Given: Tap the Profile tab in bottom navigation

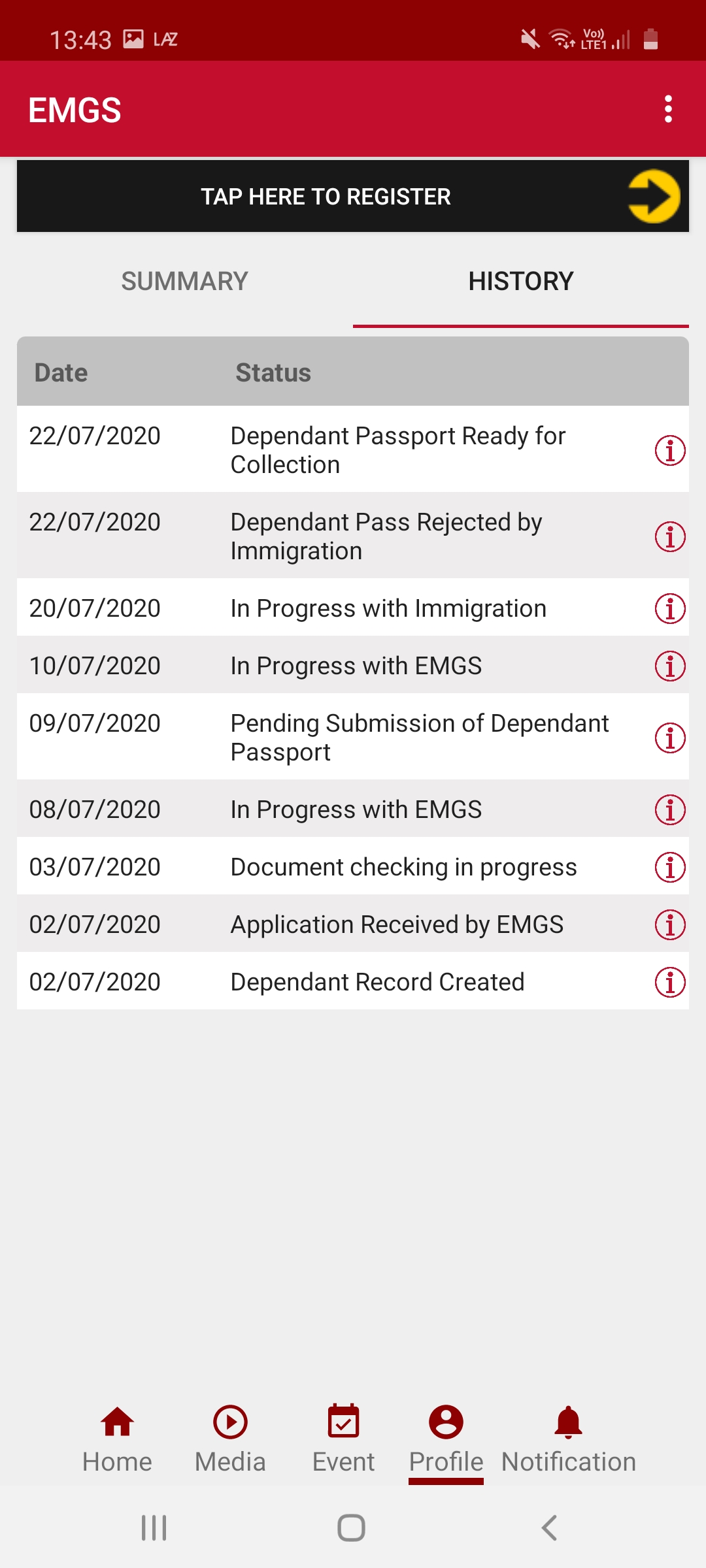Looking at the screenshot, I should pyautogui.click(x=446, y=1438).
